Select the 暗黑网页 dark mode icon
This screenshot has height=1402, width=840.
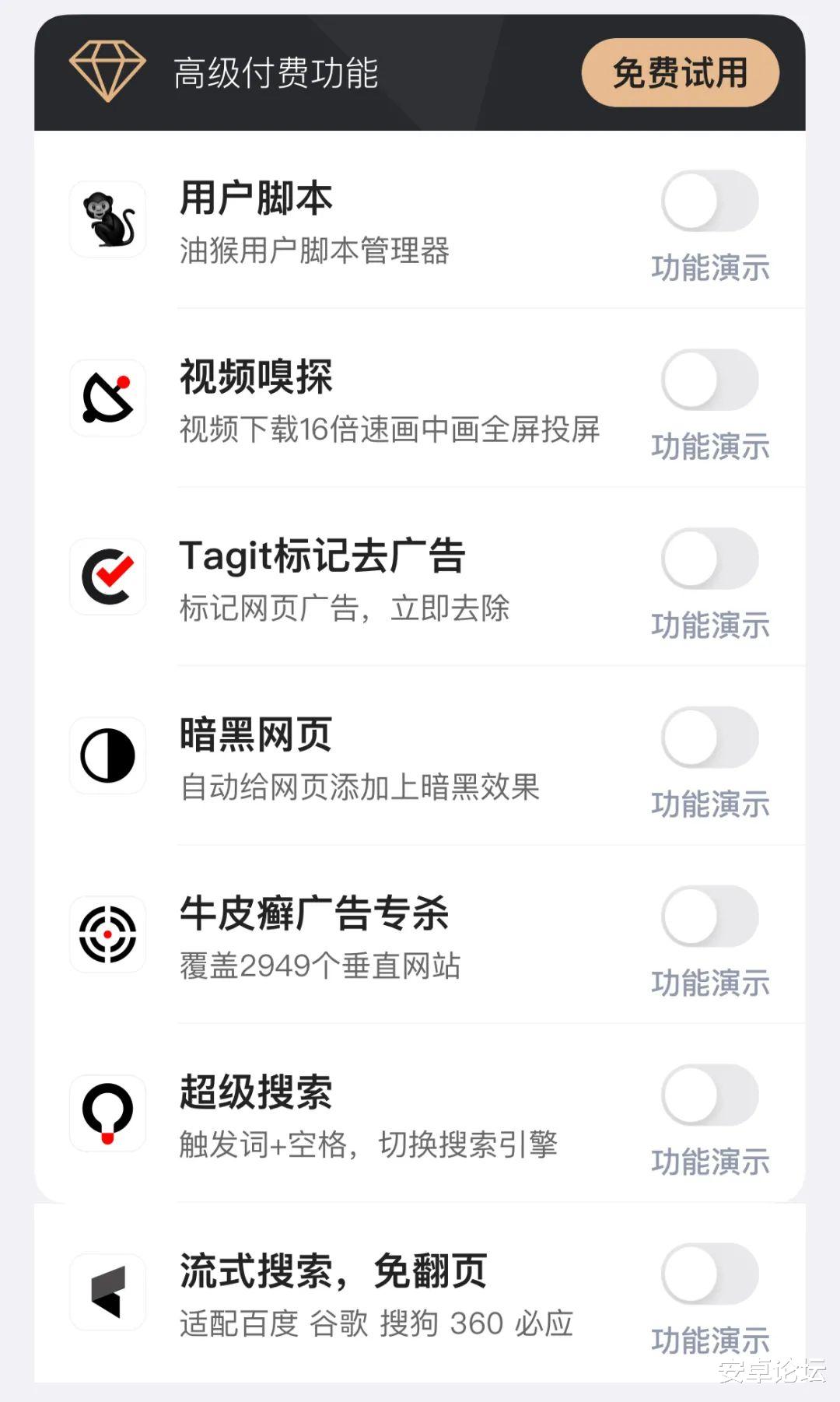tap(107, 756)
